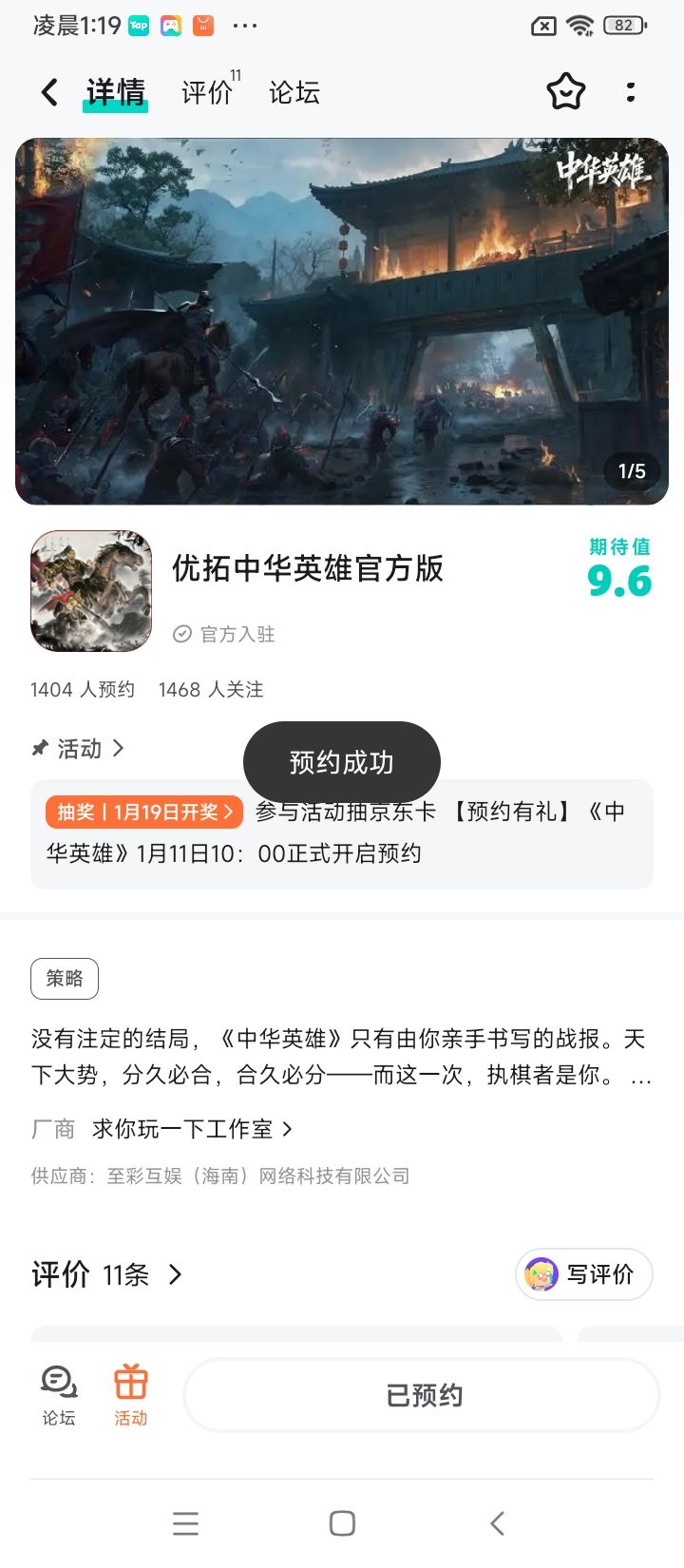Open the game title 优拓中华英雄官方版
Screen dimensions: 684x1568
(x=308, y=571)
